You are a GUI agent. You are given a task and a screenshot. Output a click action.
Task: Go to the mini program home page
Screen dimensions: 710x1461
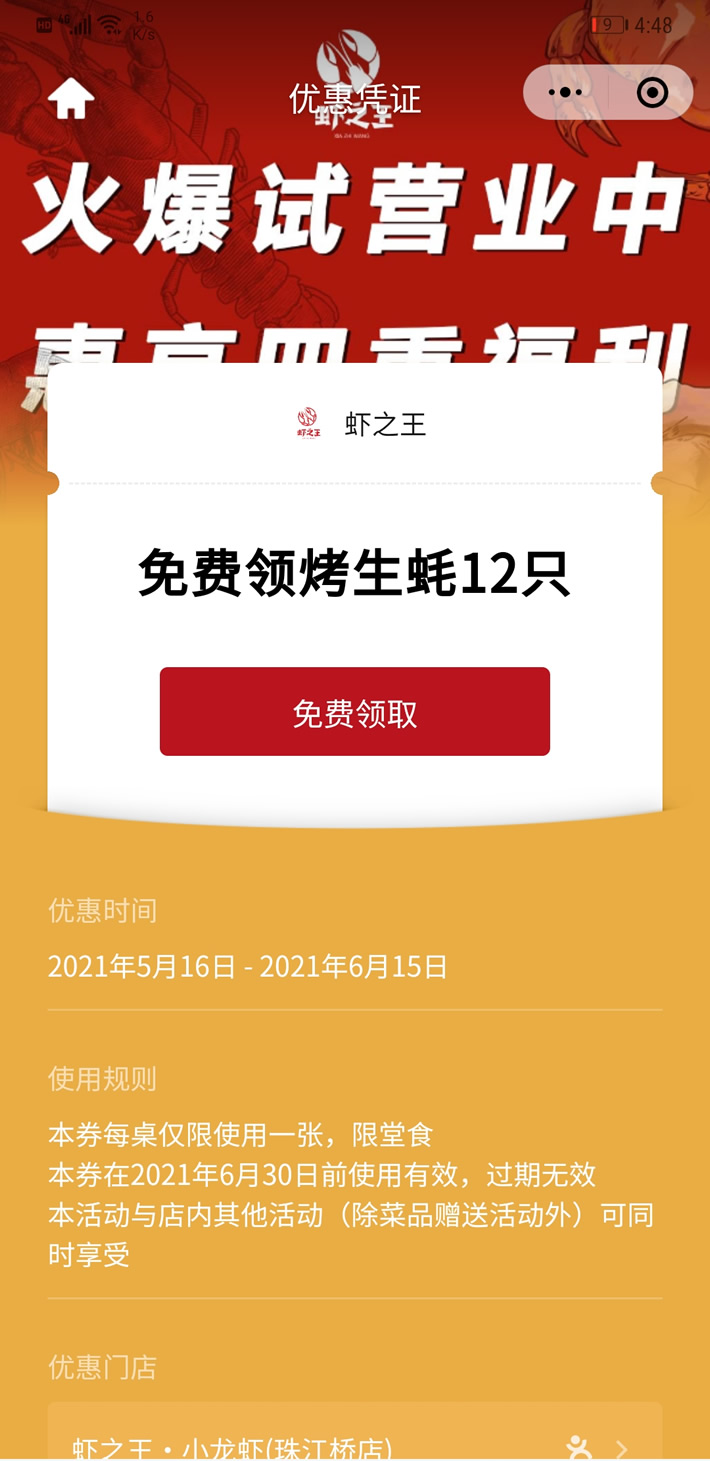[x=71, y=98]
